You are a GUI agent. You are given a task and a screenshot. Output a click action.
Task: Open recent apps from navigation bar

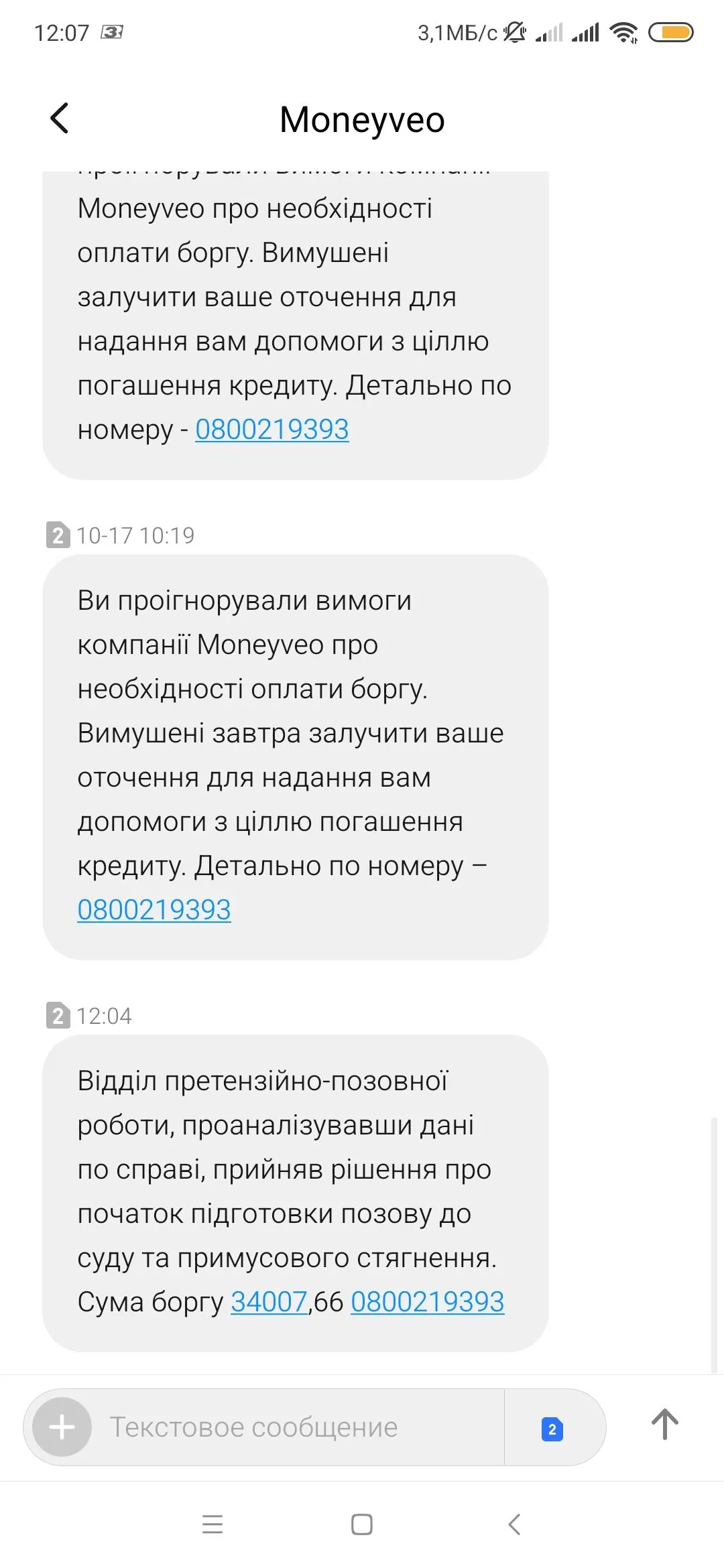point(213,1524)
